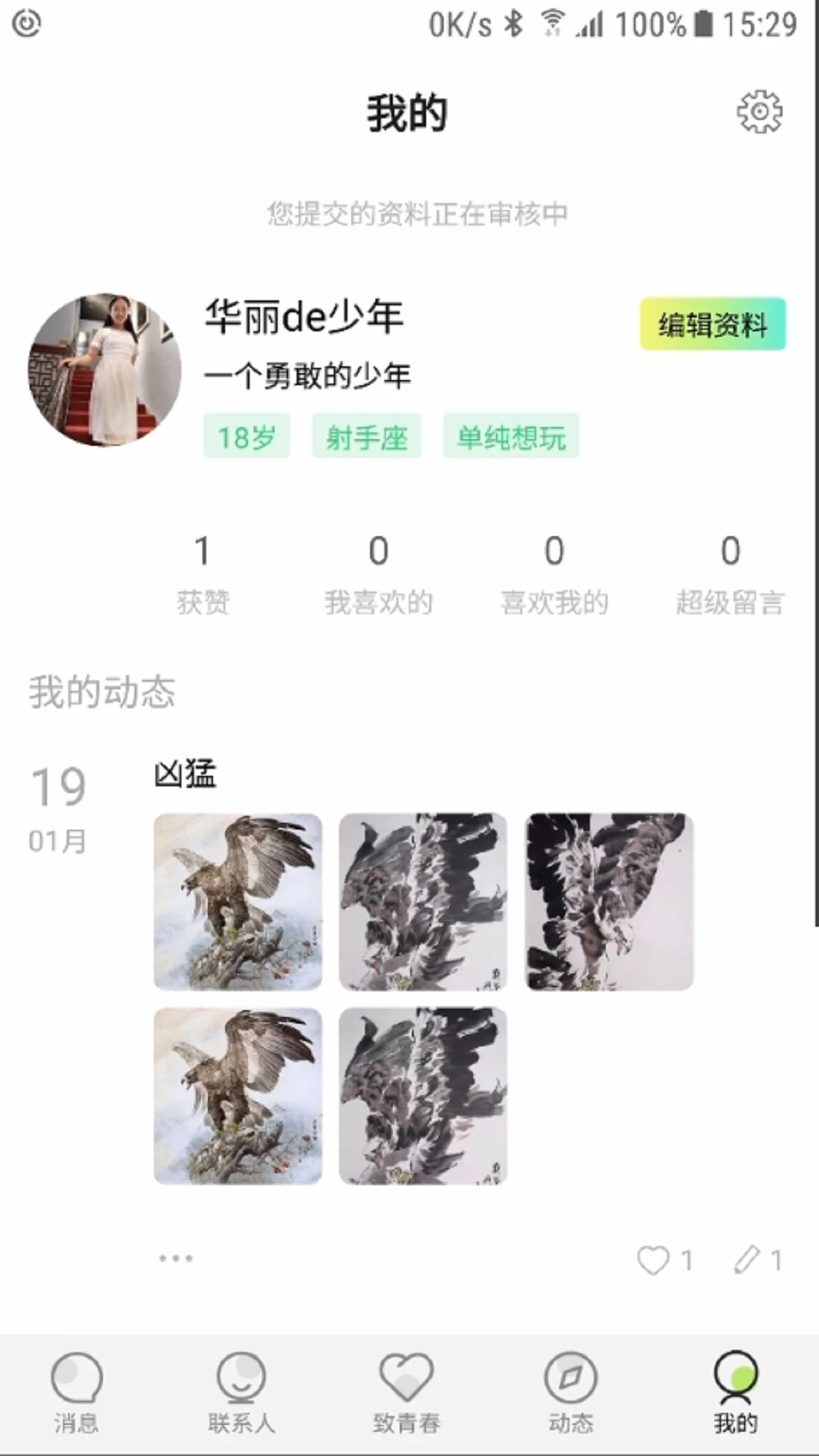Open the black ink eagle painting with the white-headed bird

coord(610,902)
